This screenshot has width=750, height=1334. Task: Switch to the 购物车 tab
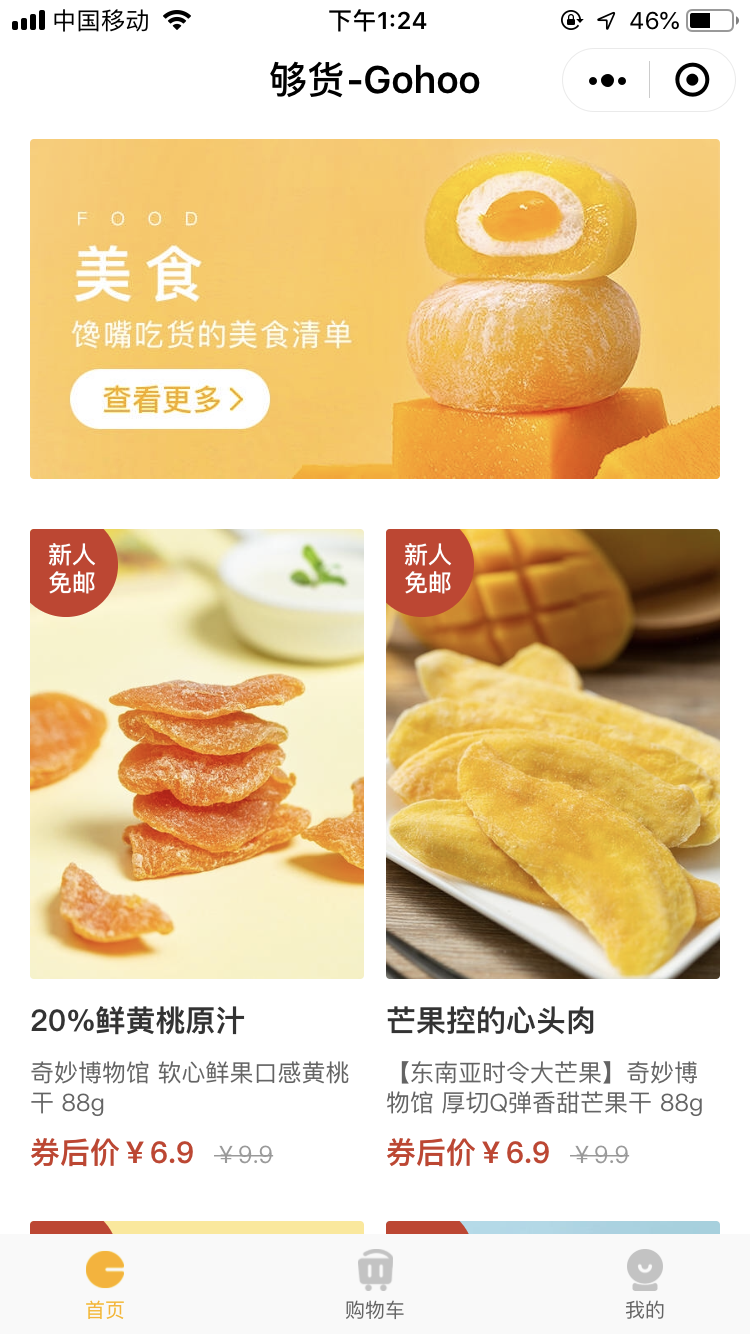coord(375,1285)
